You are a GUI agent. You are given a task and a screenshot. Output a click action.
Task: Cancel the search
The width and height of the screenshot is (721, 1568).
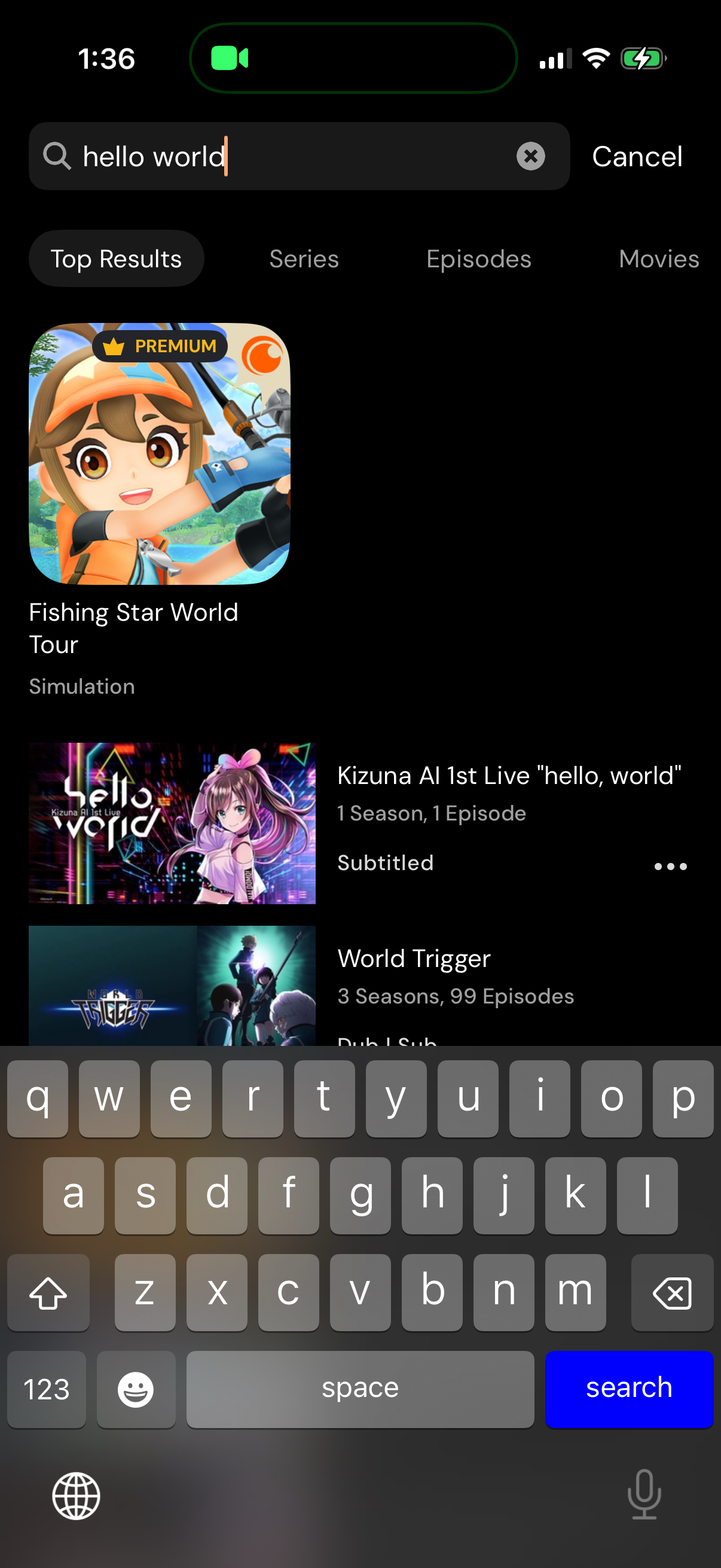637,156
